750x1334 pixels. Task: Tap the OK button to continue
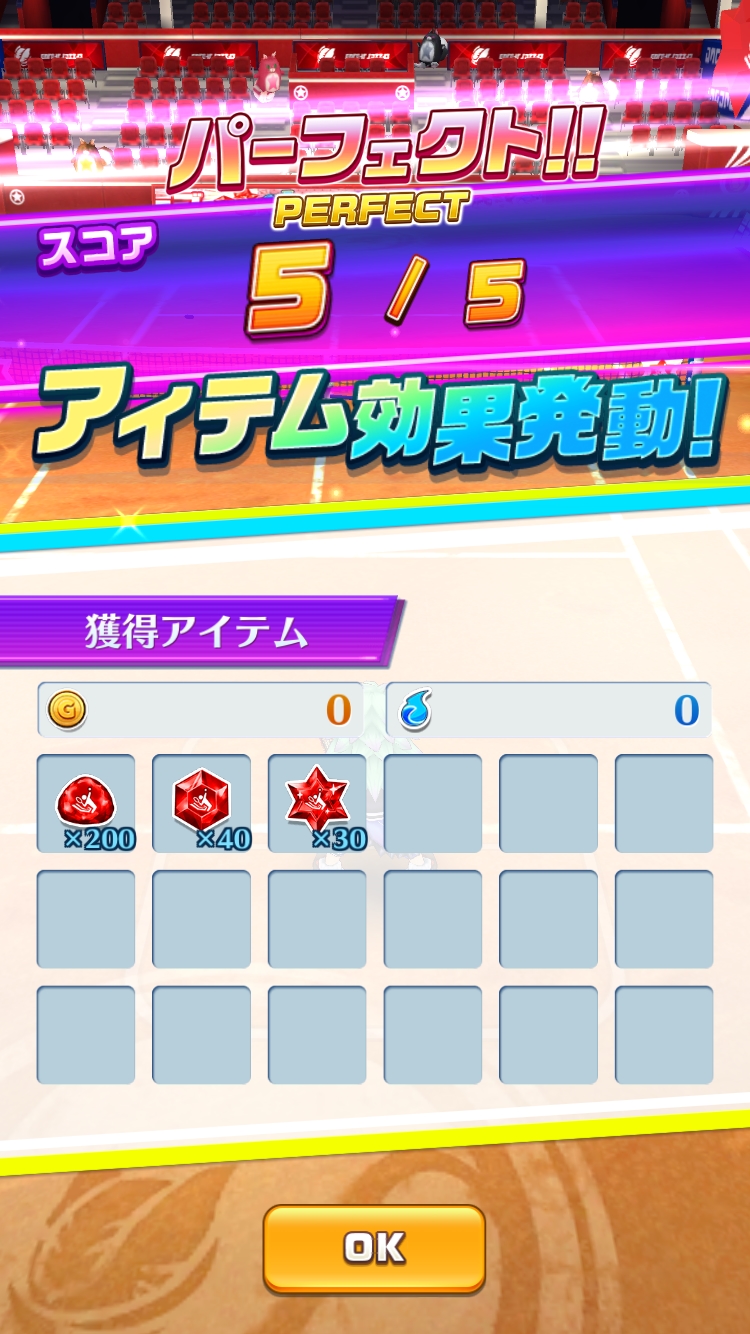pyautogui.click(x=374, y=1248)
